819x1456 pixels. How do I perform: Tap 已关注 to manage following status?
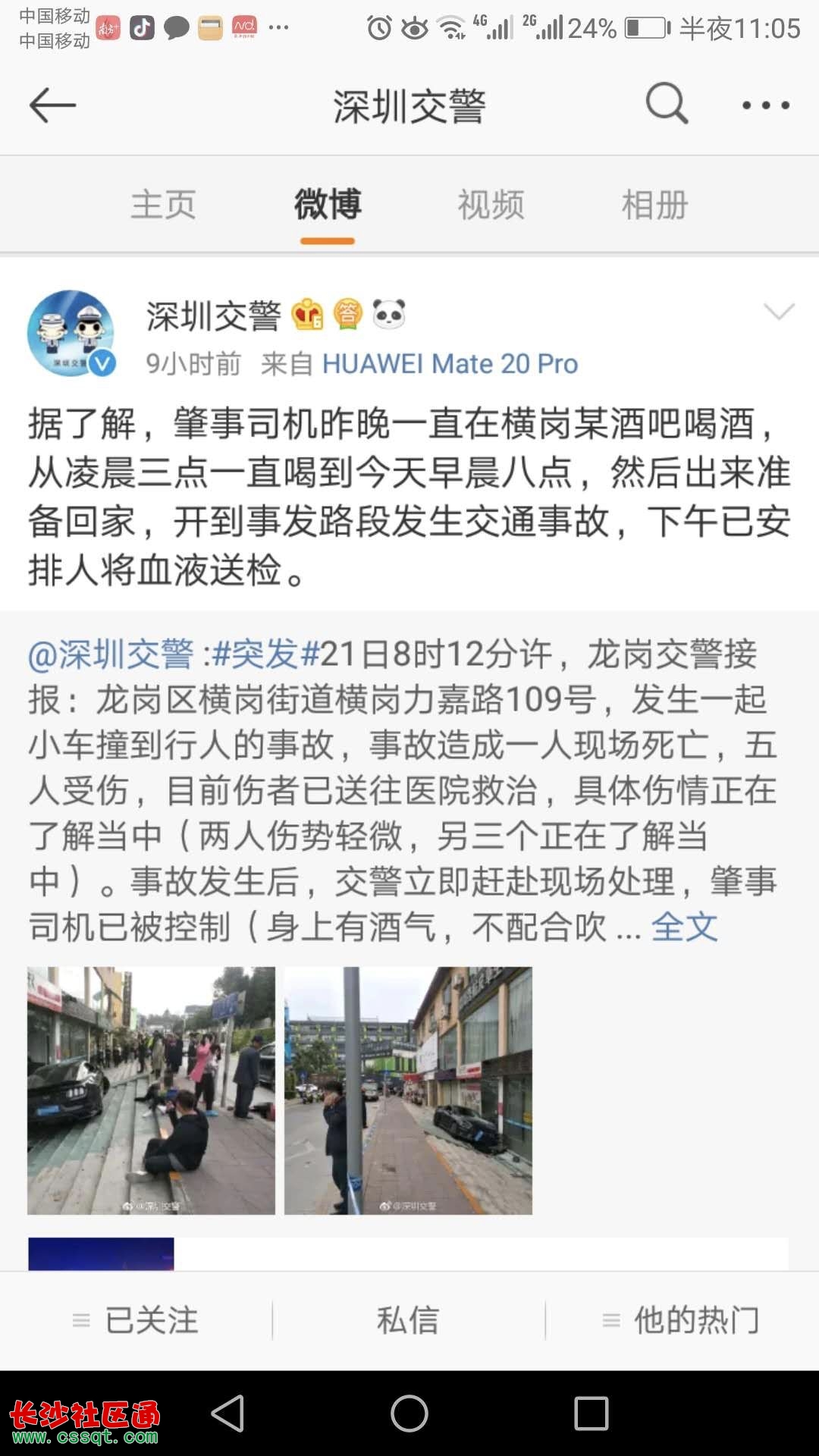tap(136, 1320)
